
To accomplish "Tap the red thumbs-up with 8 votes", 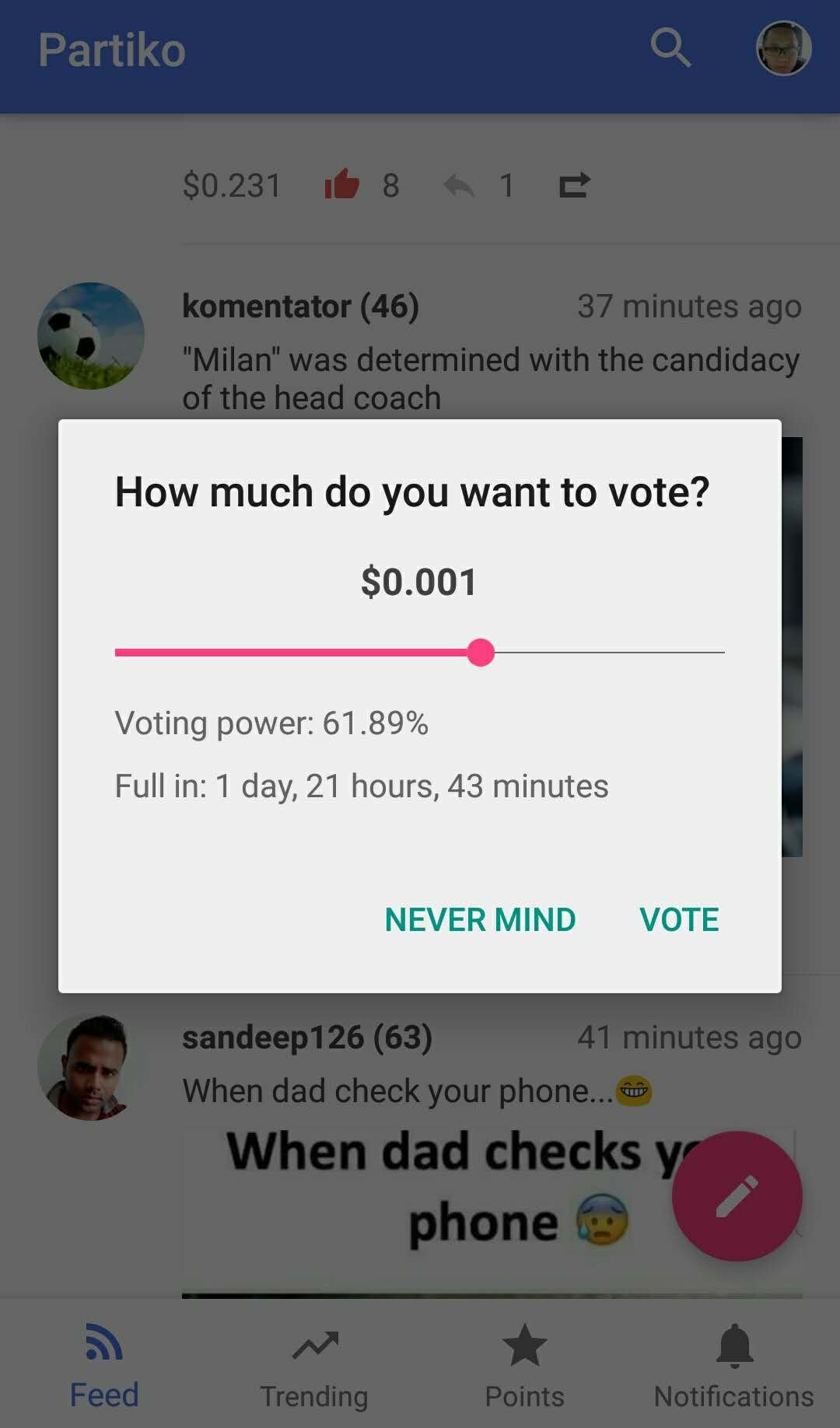I will pyautogui.click(x=342, y=185).
